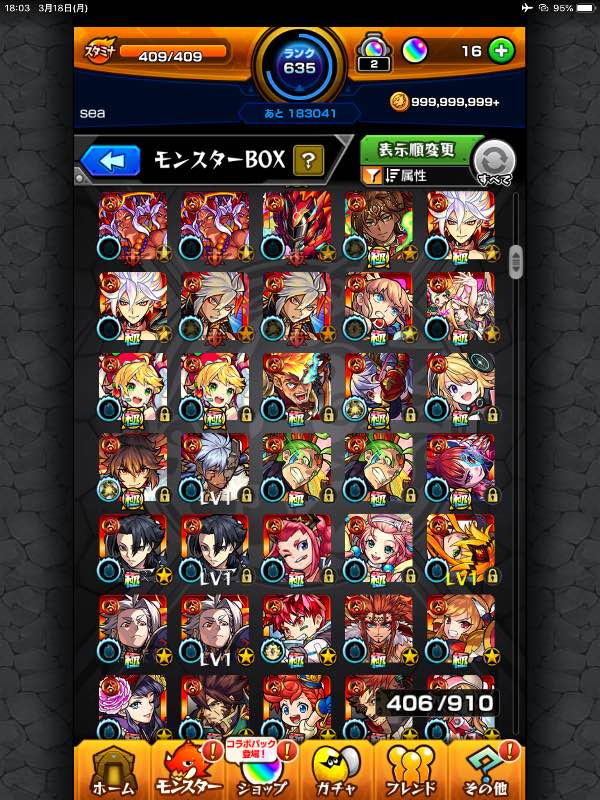Switch to the モンスター tab
This screenshot has height=800, width=600.
(x=192, y=771)
